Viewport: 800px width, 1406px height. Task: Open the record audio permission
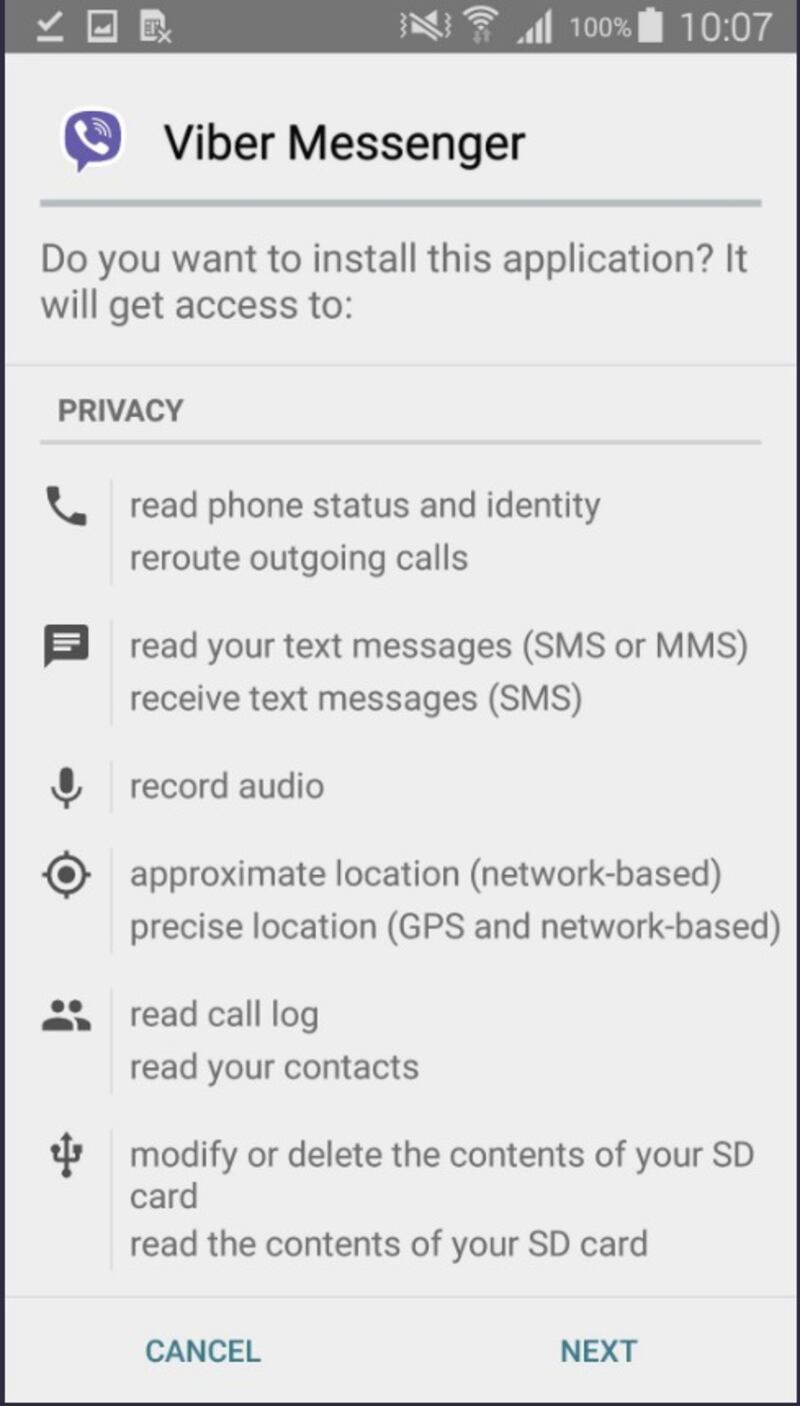pos(227,786)
